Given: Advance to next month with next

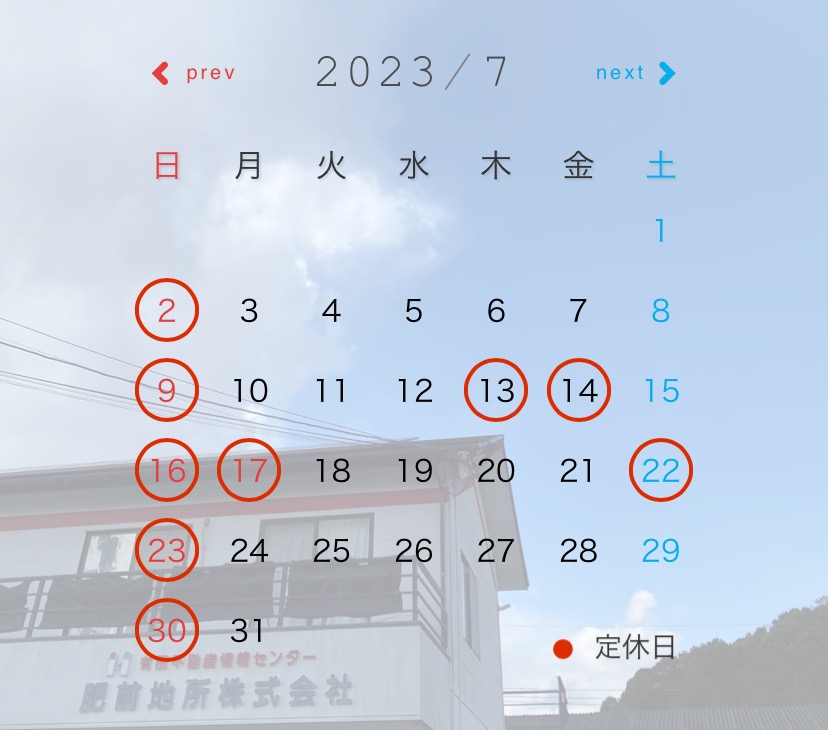Looking at the screenshot, I should tap(635, 73).
